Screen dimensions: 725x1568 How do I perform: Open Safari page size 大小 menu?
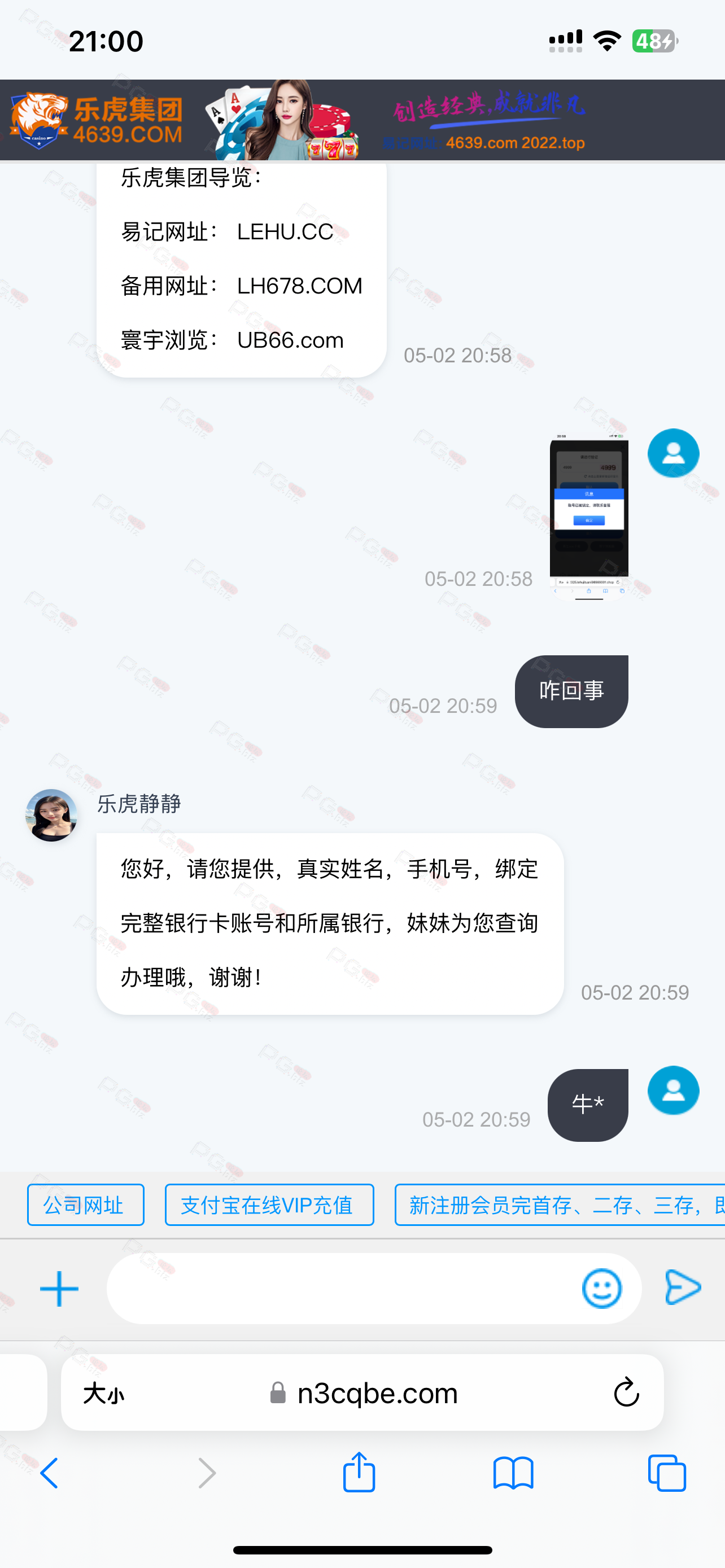[103, 1392]
